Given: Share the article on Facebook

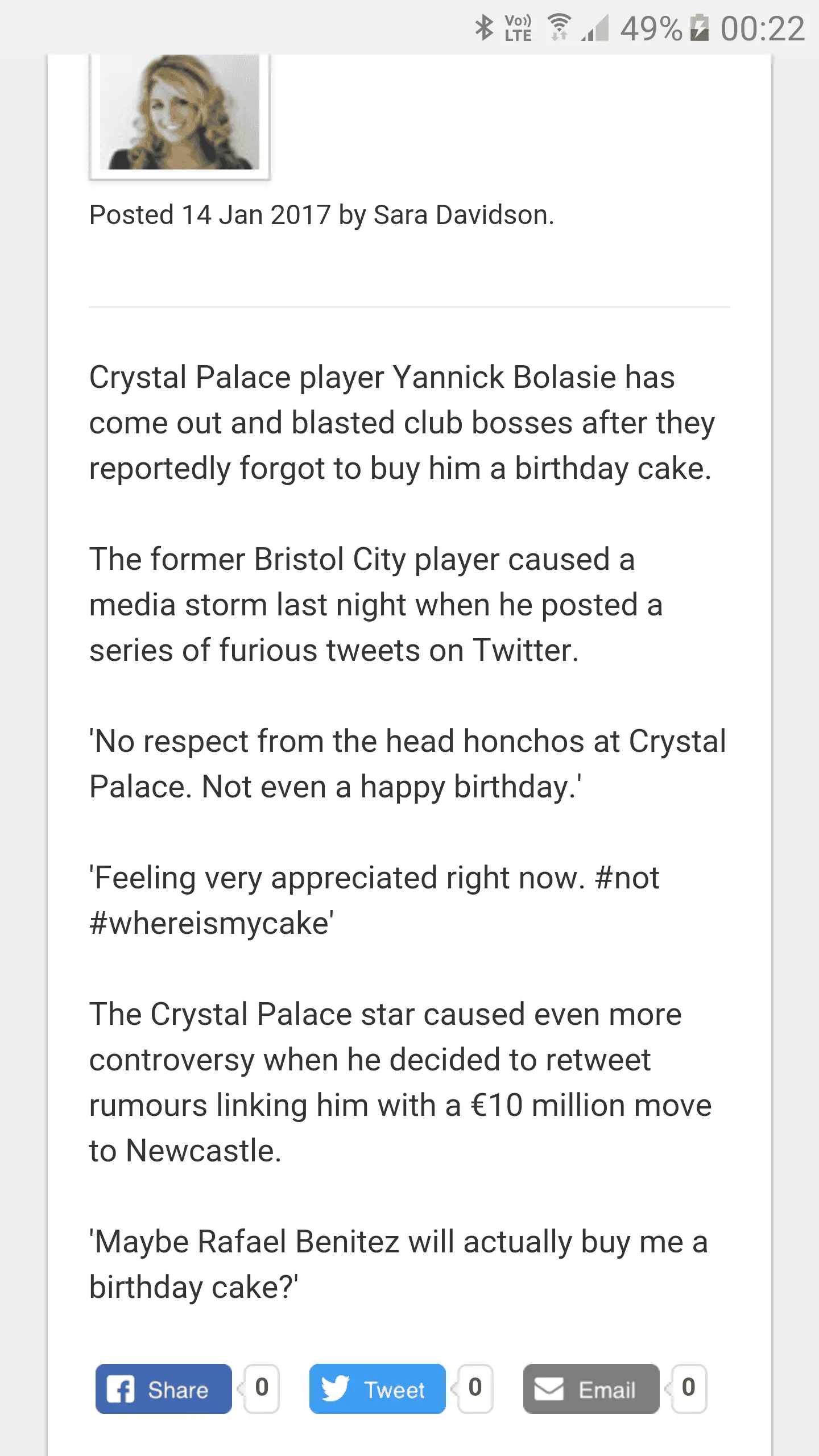Looking at the screenshot, I should pos(164,1389).
